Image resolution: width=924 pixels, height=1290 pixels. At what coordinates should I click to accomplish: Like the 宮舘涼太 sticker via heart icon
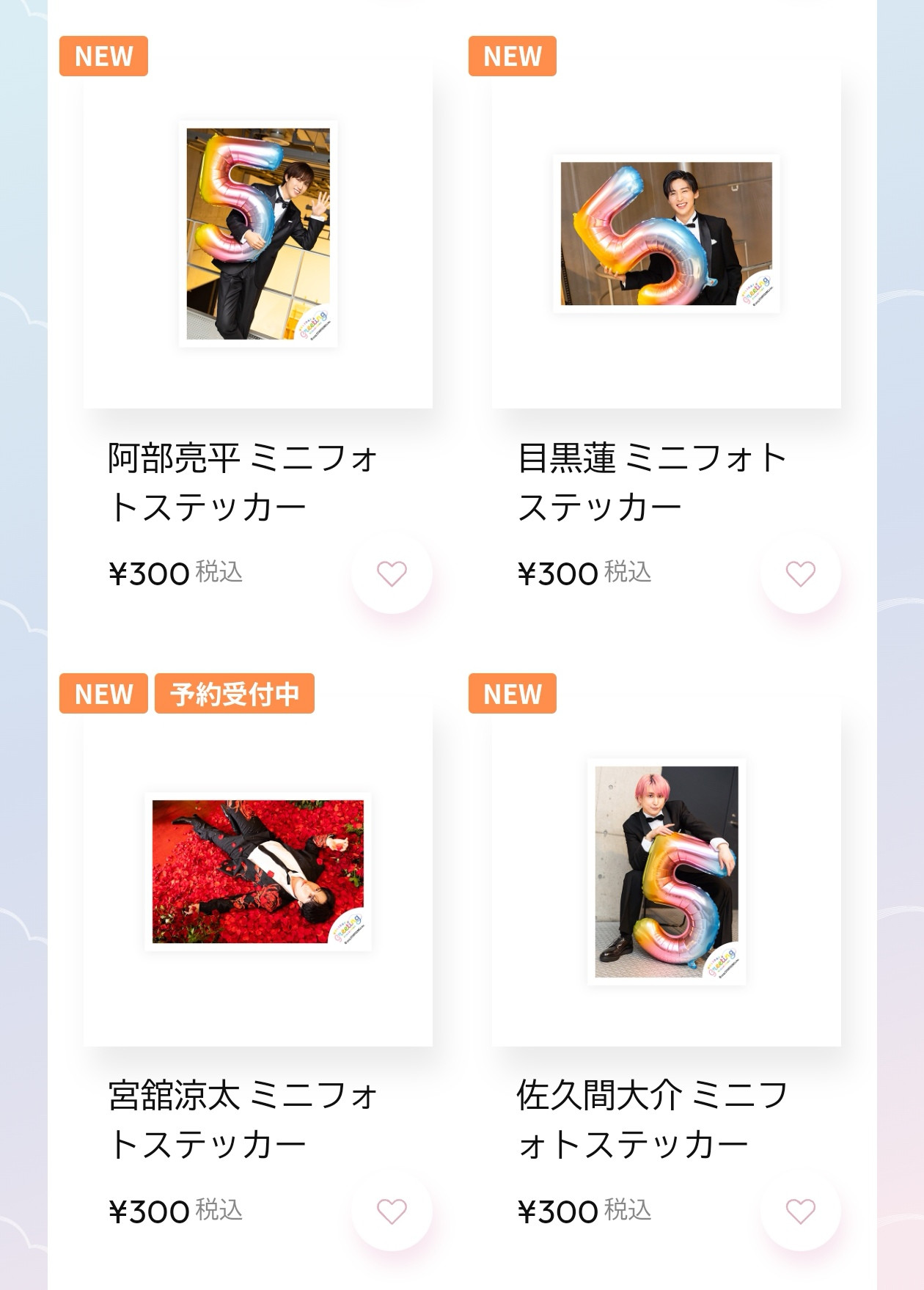point(392,1212)
